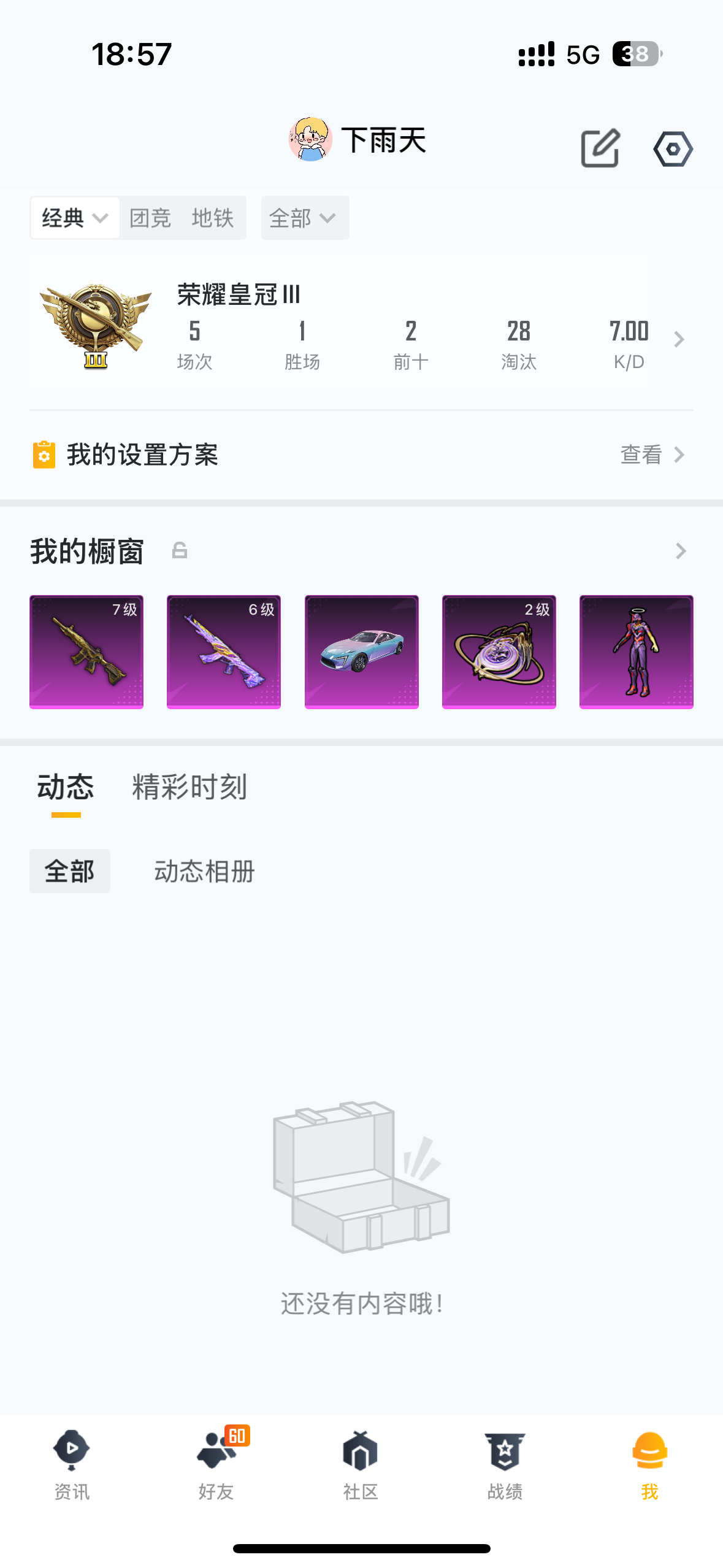Screen dimensions: 723x1568
Task: View 我的设置方案 via 查看
Action: click(x=652, y=455)
